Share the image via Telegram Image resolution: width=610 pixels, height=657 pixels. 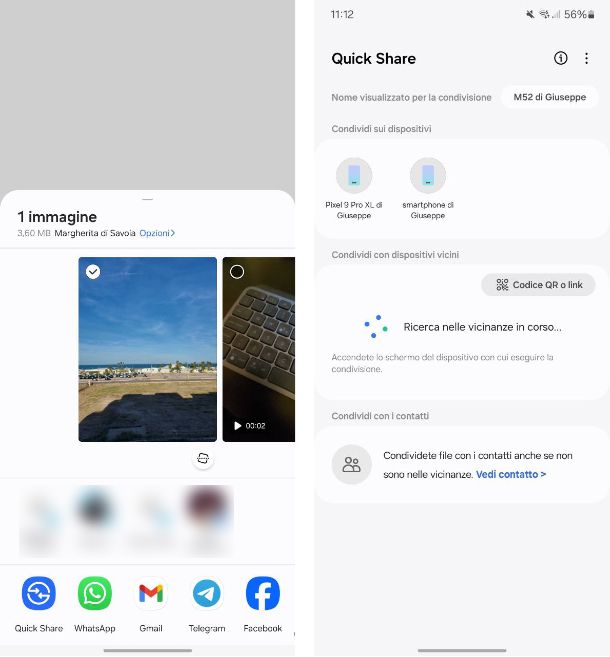coord(207,594)
